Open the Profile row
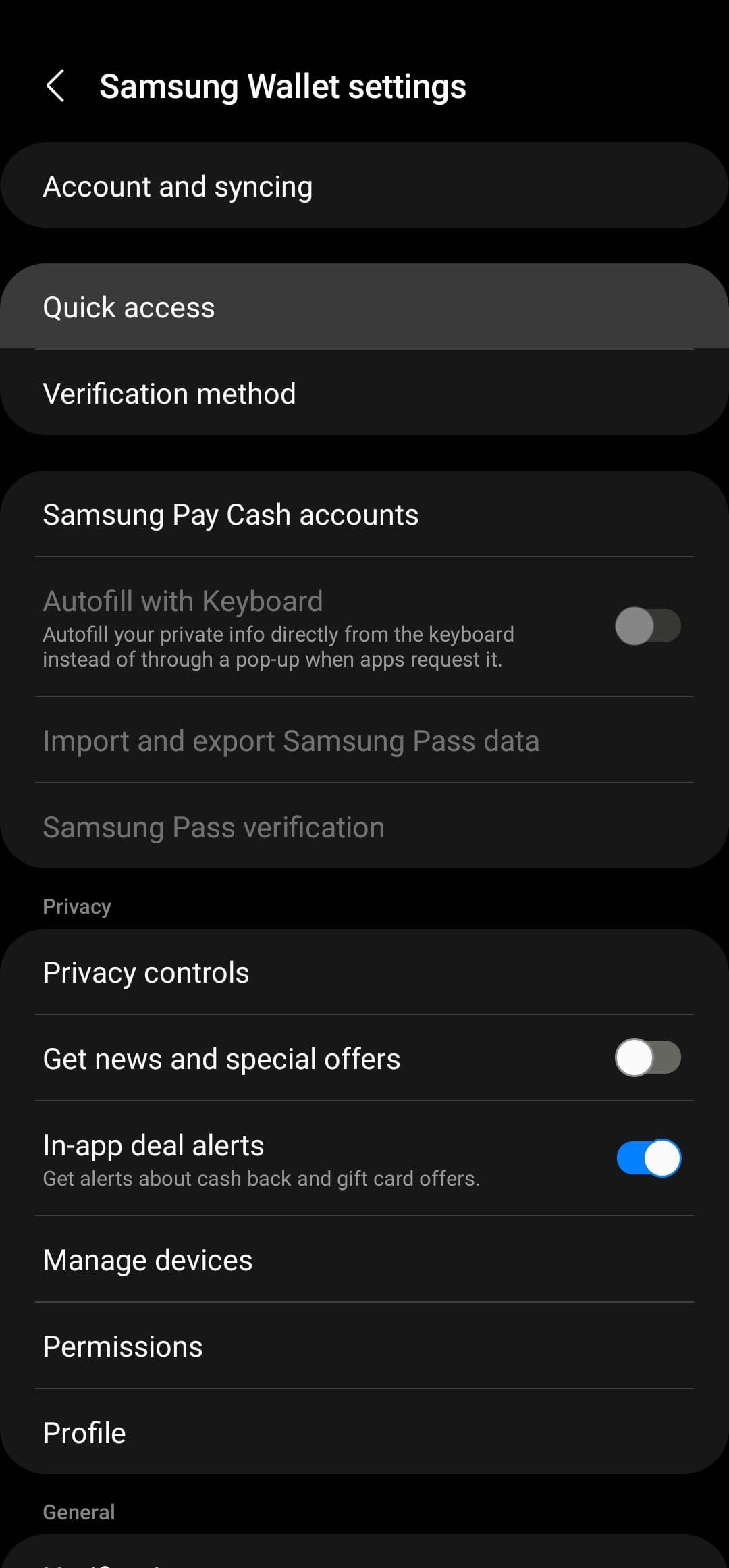Screen dimensions: 729x1568 (364, 1433)
